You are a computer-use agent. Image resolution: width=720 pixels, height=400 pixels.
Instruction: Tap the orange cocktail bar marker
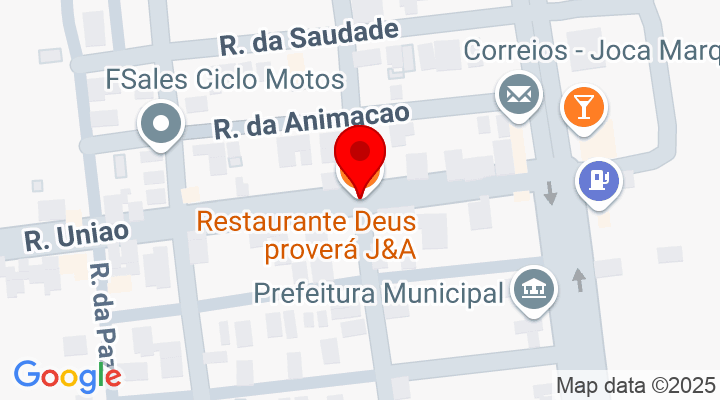coord(582,105)
